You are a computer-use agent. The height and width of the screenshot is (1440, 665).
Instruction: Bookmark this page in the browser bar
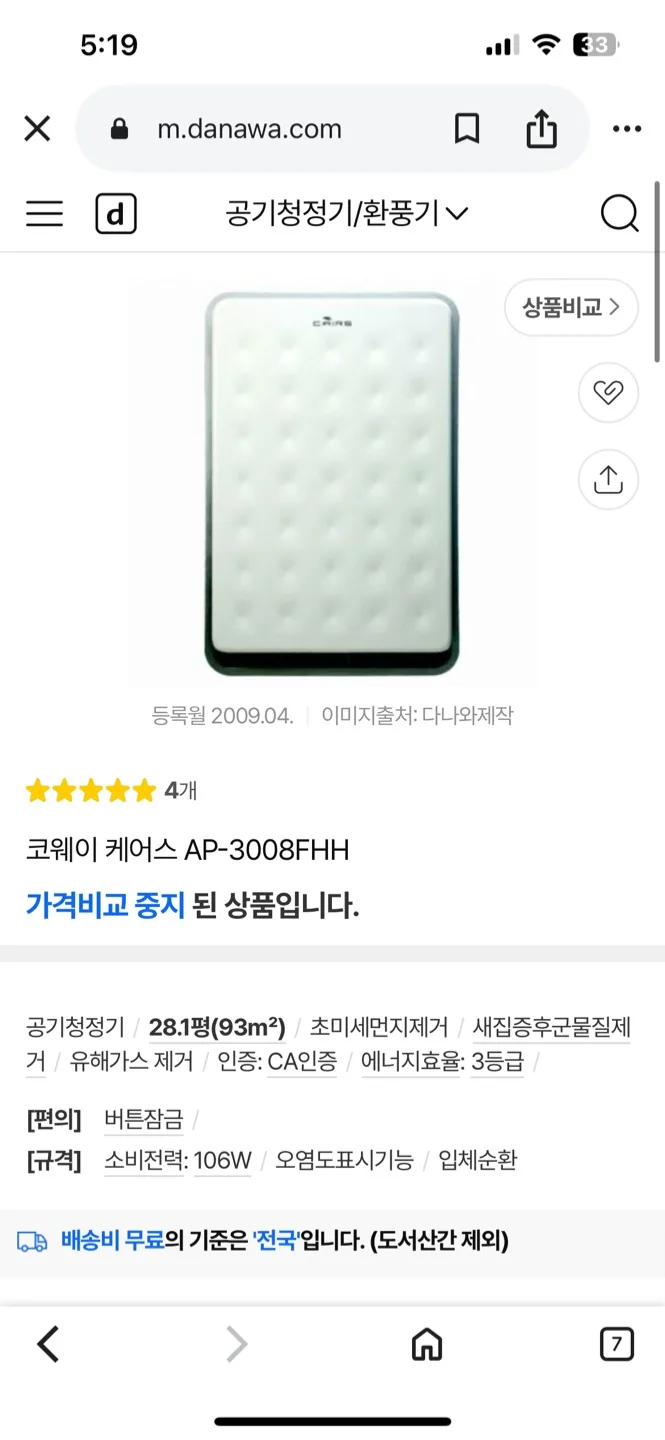[467, 129]
